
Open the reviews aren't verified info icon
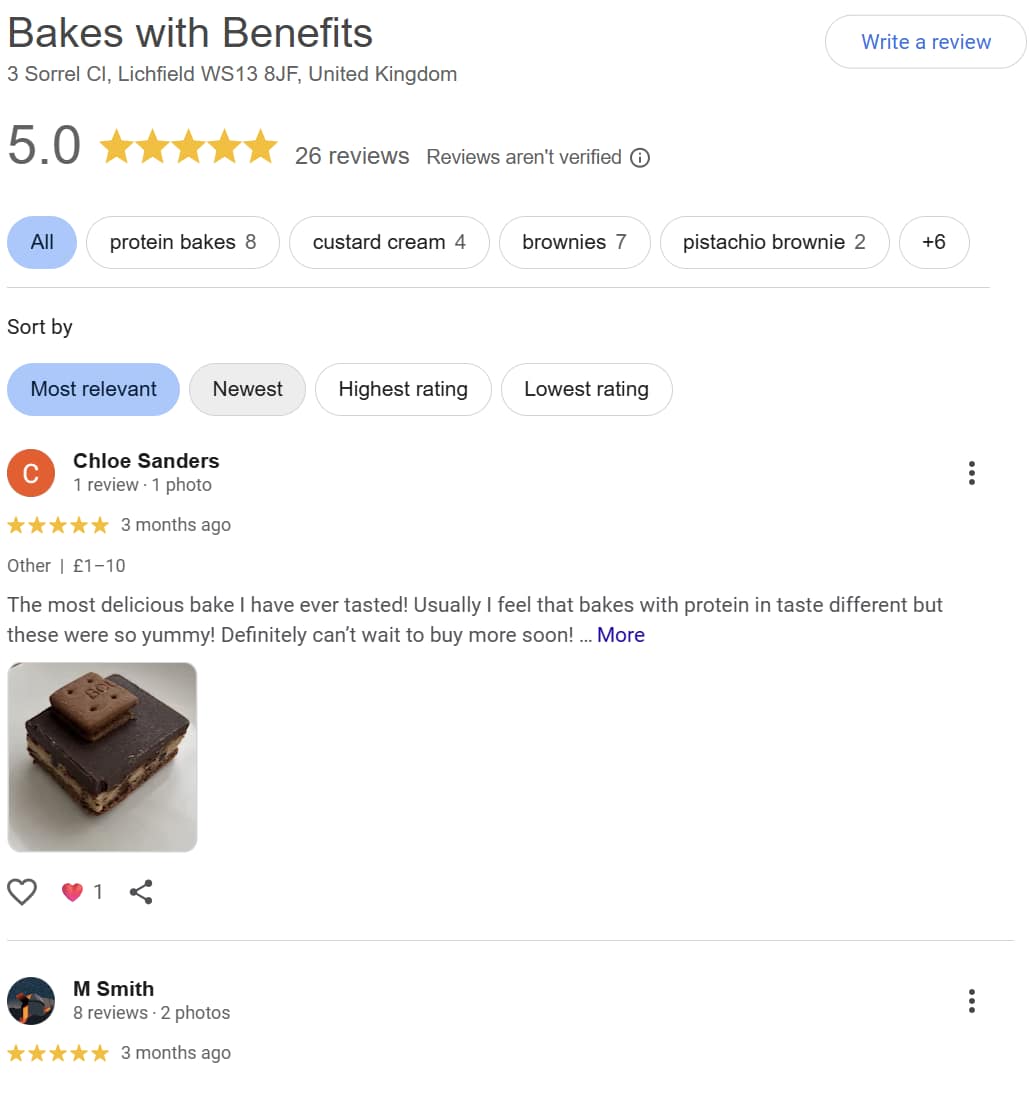[639, 158]
